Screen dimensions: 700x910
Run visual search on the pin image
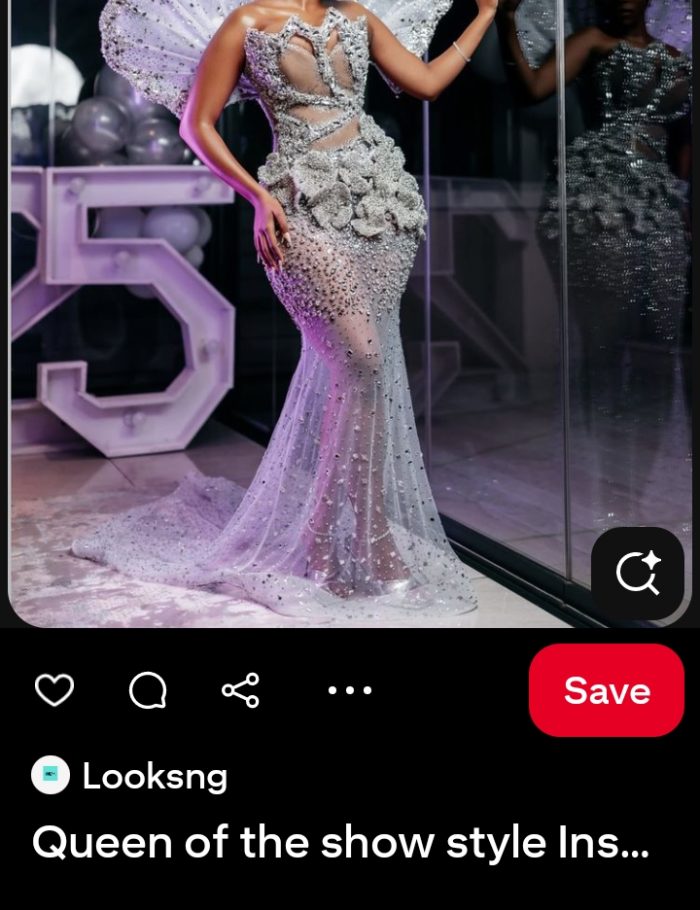click(637, 574)
